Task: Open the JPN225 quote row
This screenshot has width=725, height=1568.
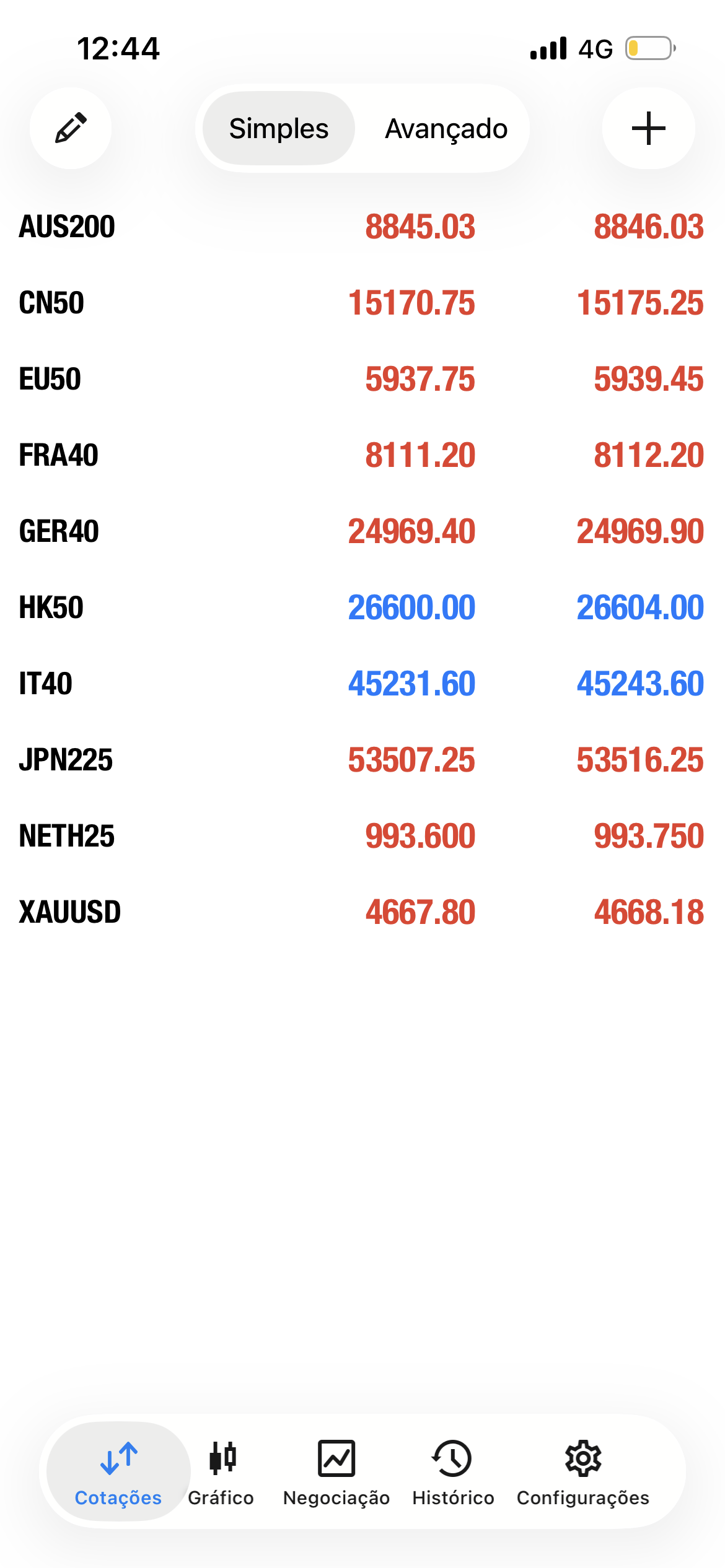Action: pyautogui.click(x=66, y=760)
